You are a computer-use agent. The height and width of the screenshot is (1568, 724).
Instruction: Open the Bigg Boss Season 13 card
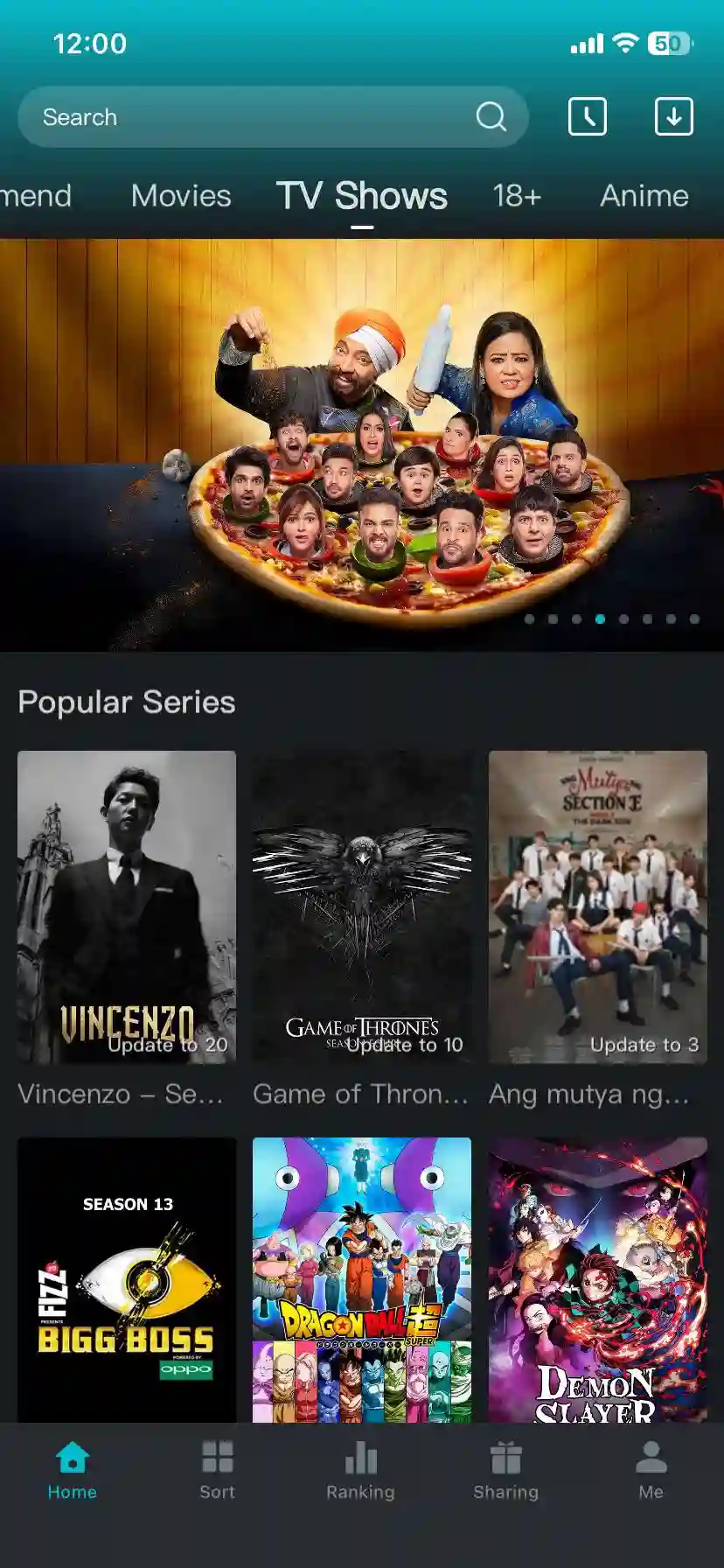pos(127,1279)
